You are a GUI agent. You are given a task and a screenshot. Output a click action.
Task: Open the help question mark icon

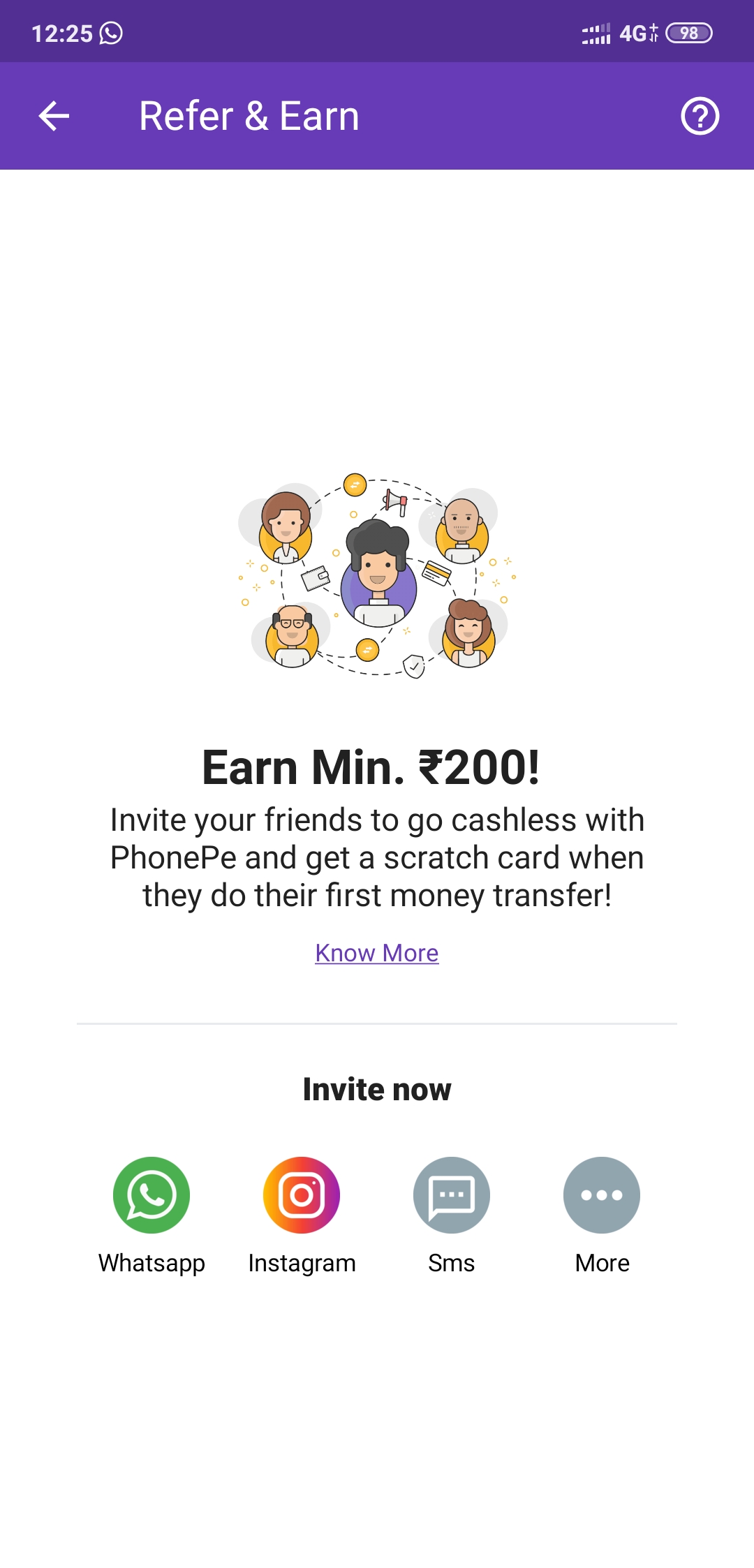pos(700,116)
